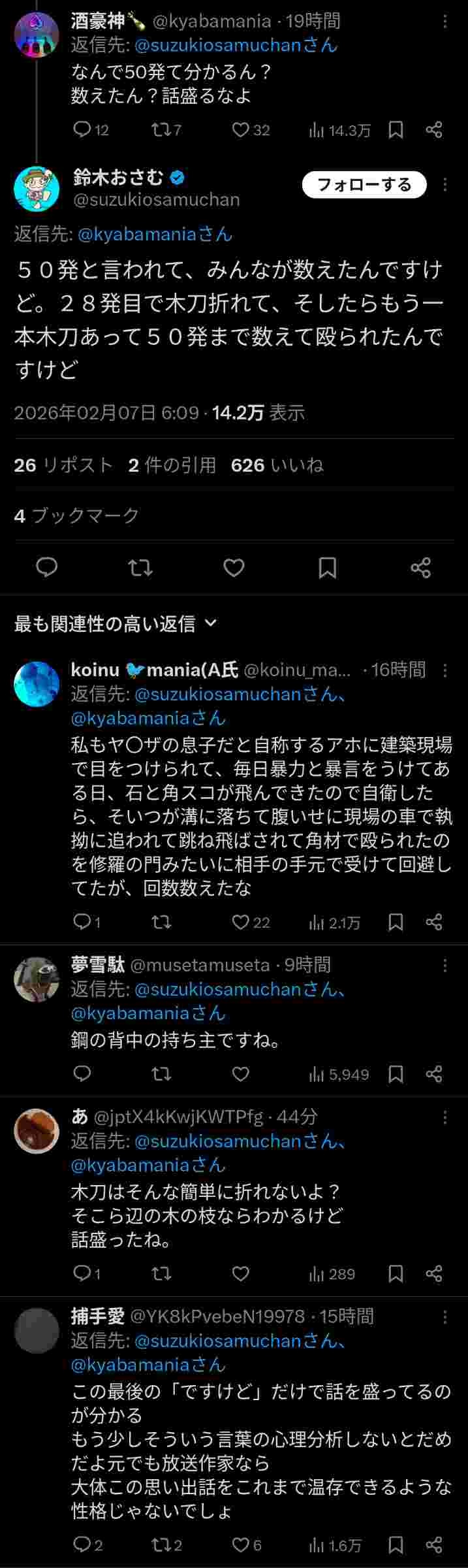Image resolution: width=468 pixels, height=1568 pixels.
Task: Open the @kyabamaniaさん mention link in main post
Action: click(x=155, y=234)
